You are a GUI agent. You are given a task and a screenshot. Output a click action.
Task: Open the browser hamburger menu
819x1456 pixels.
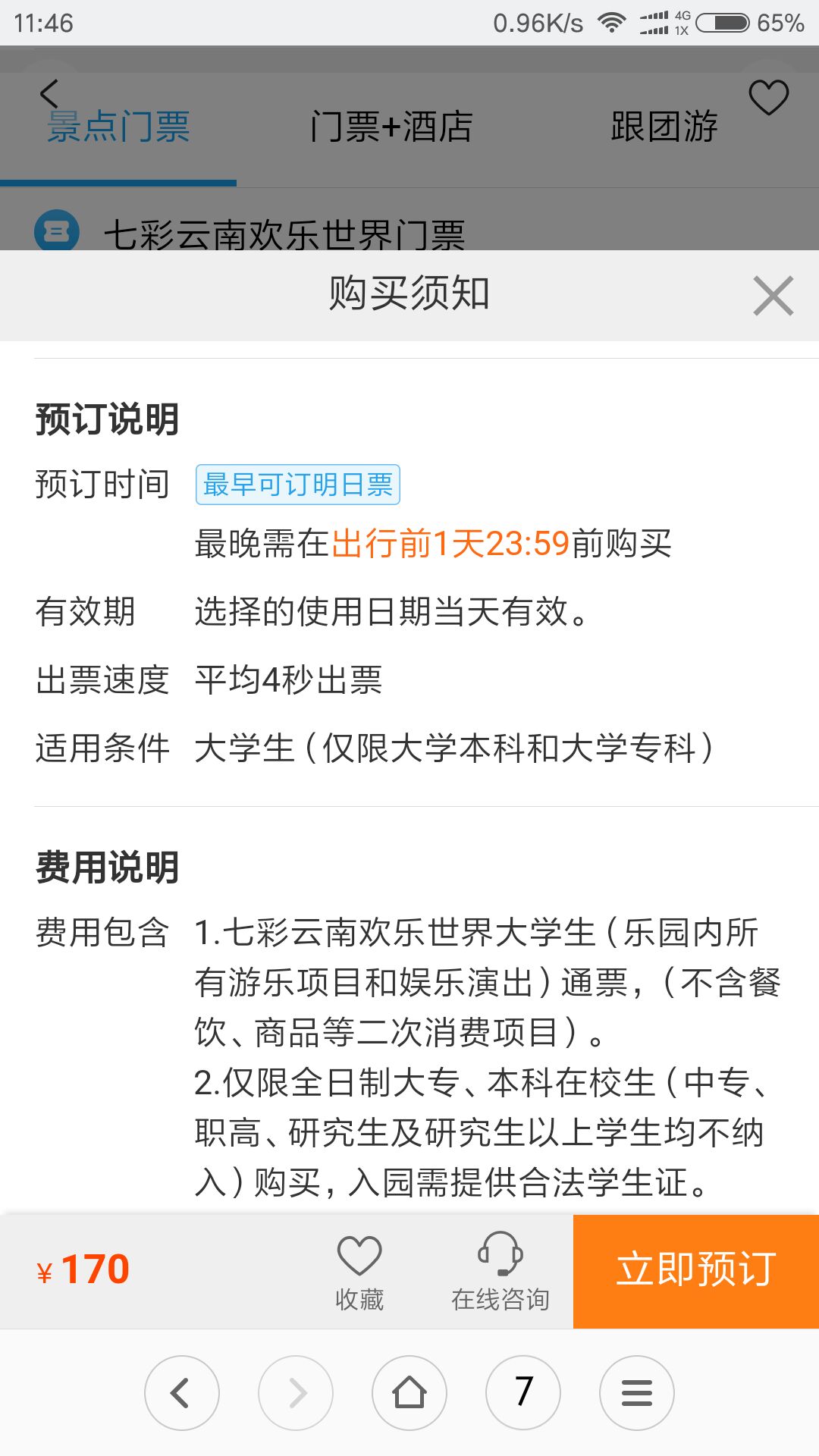point(637,1393)
